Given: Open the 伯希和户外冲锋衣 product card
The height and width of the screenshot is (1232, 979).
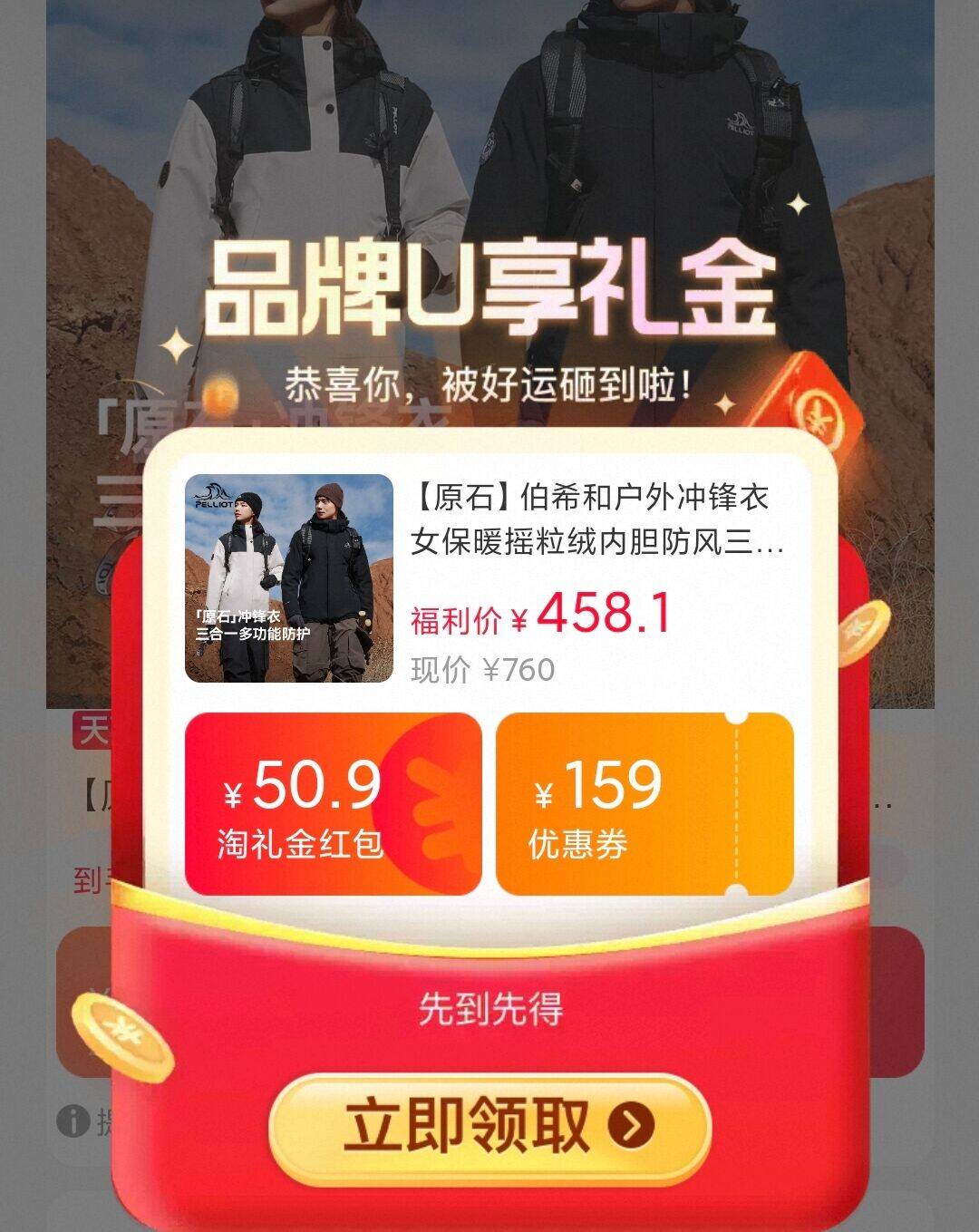Looking at the screenshot, I should tap(489, 578).
